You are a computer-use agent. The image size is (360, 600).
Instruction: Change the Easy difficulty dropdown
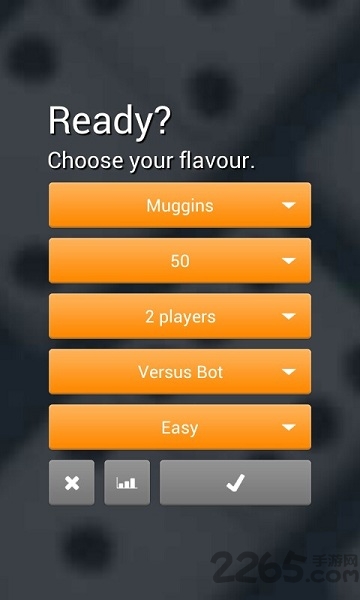pos(180,427)
